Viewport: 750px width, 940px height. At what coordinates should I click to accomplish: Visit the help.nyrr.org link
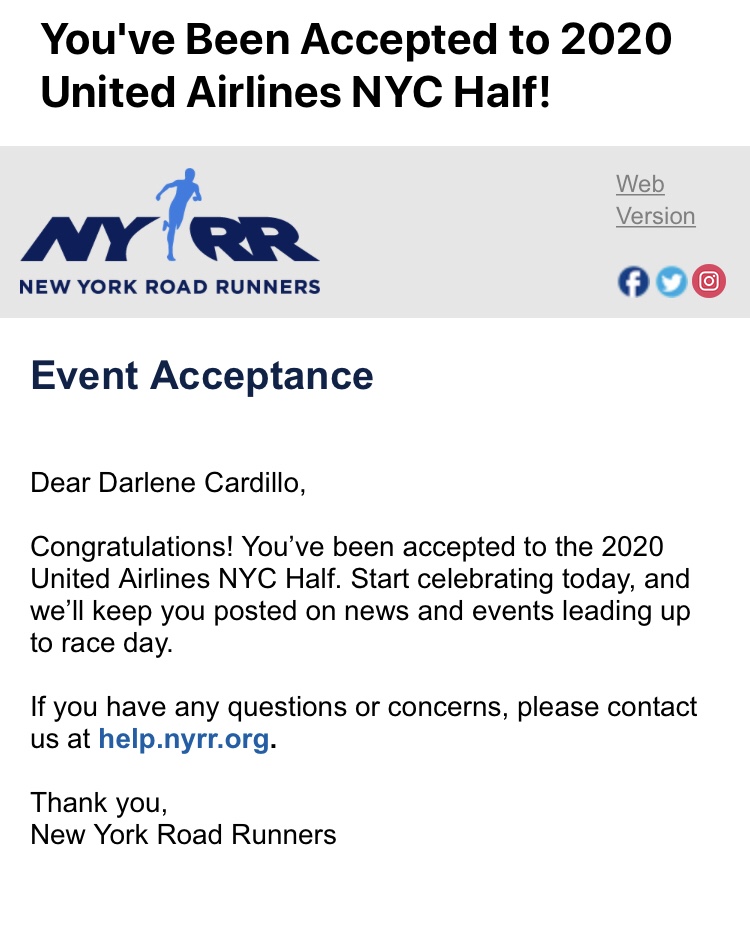[184, 740]
